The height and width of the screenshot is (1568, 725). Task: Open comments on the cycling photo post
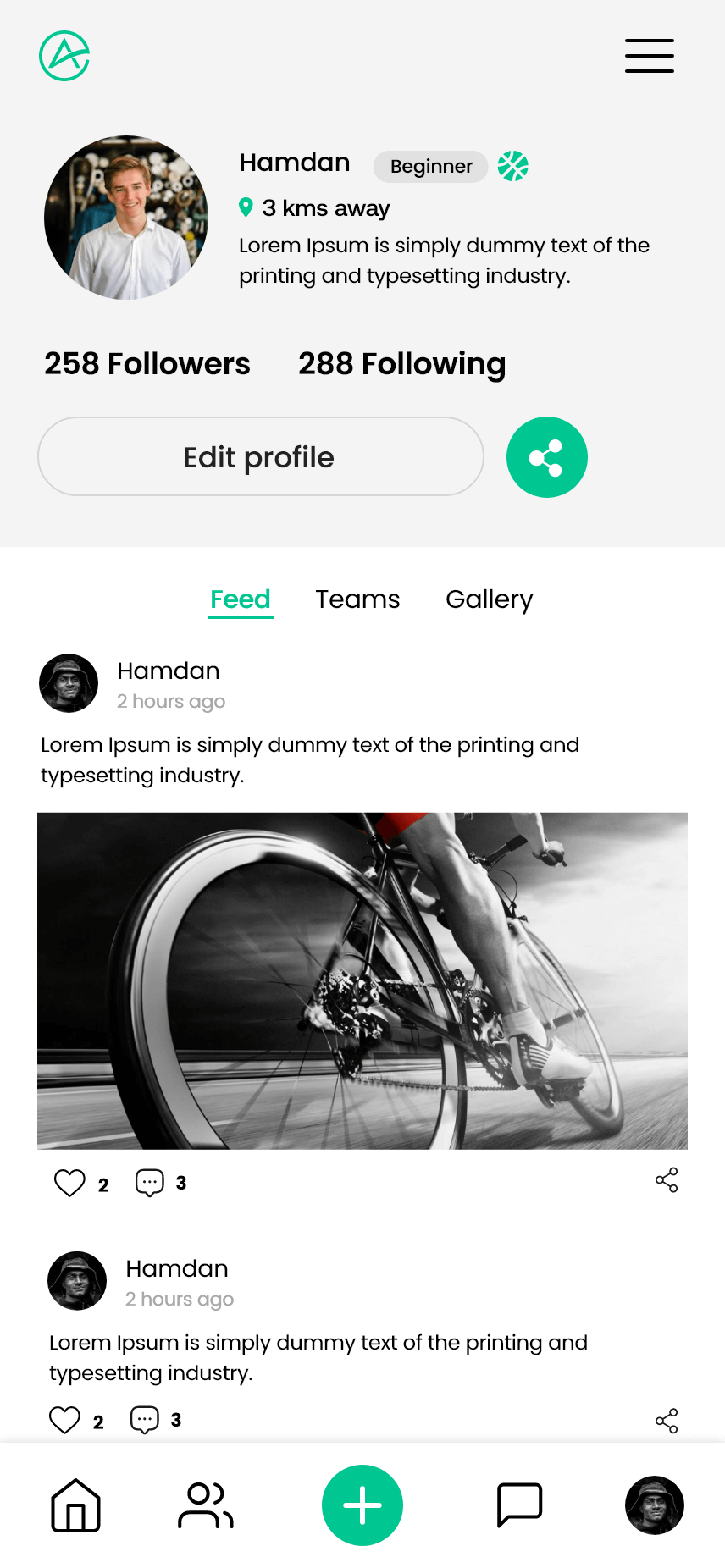(150, 1182)
